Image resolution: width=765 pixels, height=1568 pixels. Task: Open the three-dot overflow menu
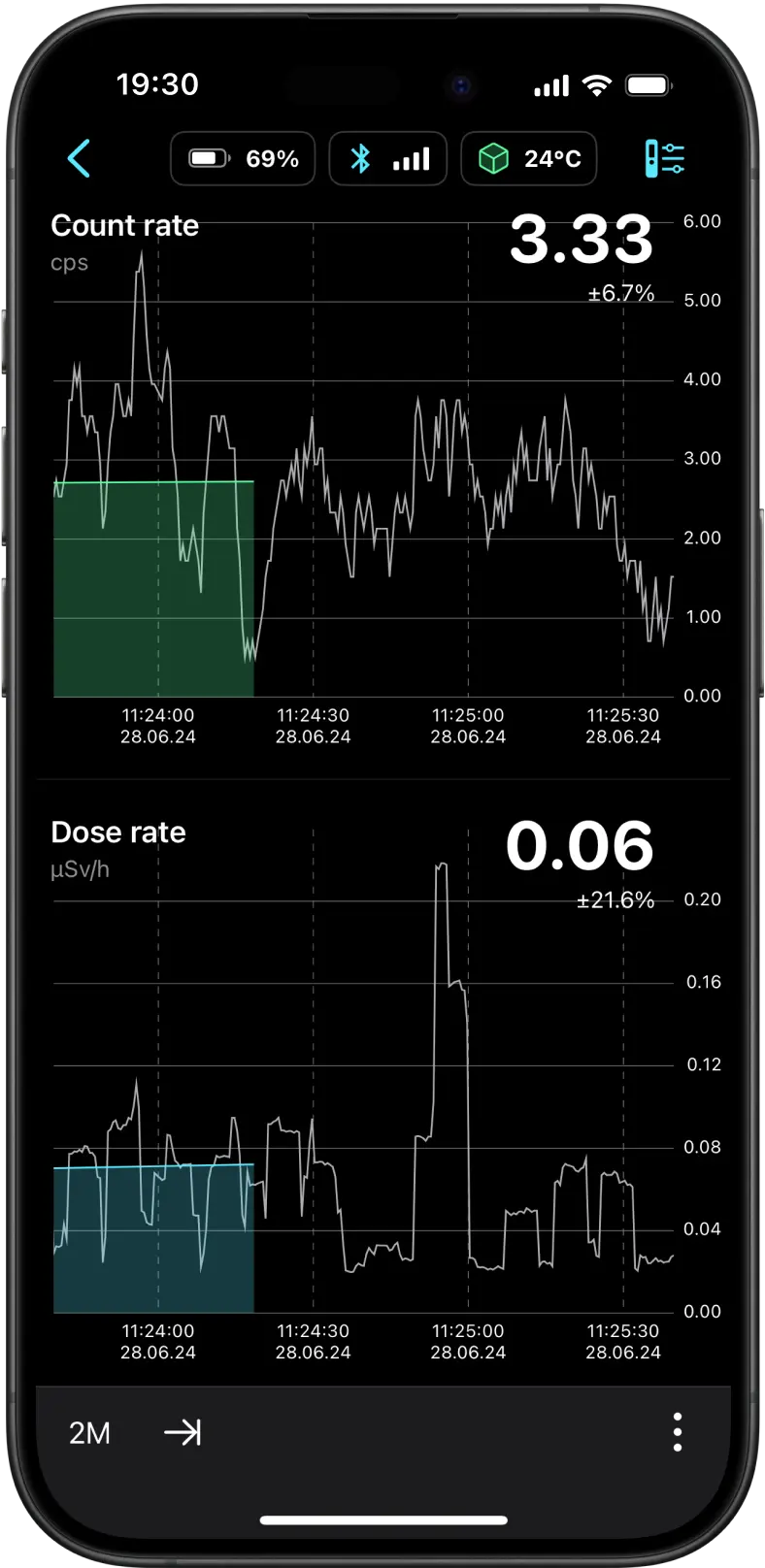pyautogui.click(x=678, y=1432)
